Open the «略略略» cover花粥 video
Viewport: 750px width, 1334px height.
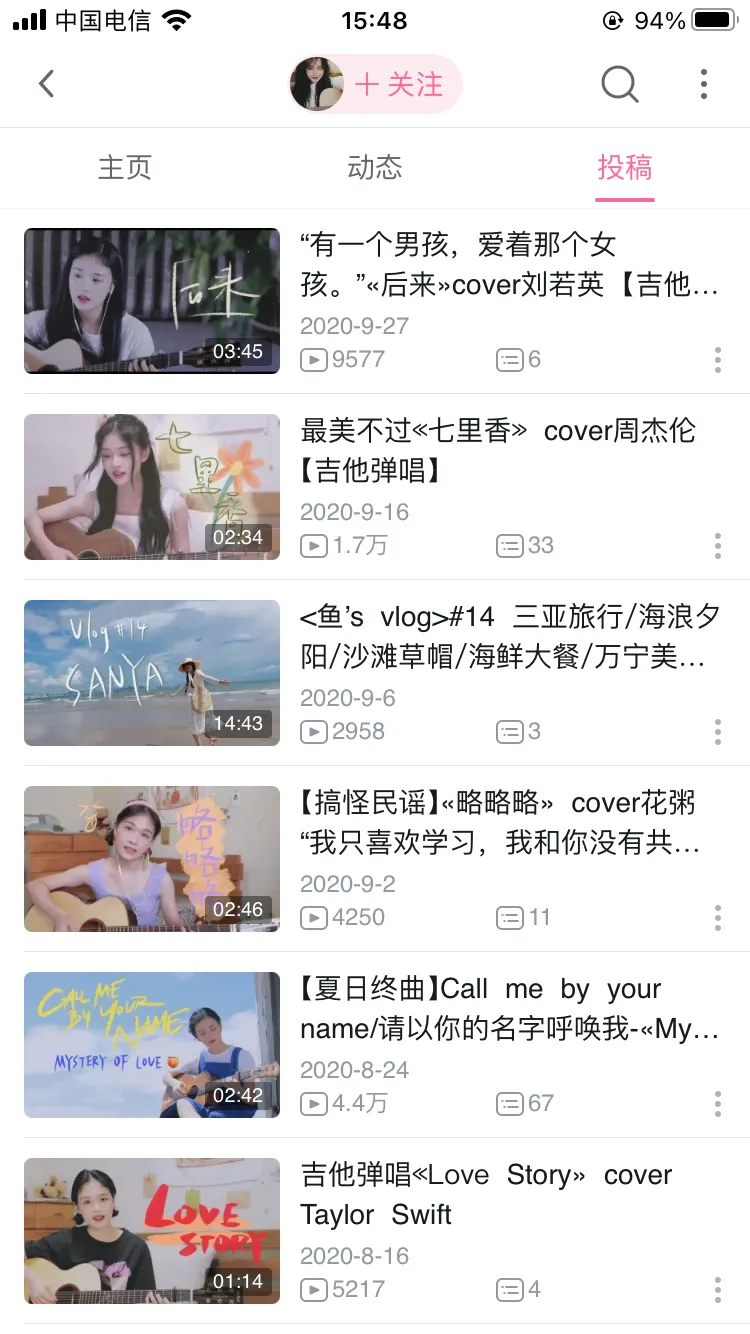[152, 859]
